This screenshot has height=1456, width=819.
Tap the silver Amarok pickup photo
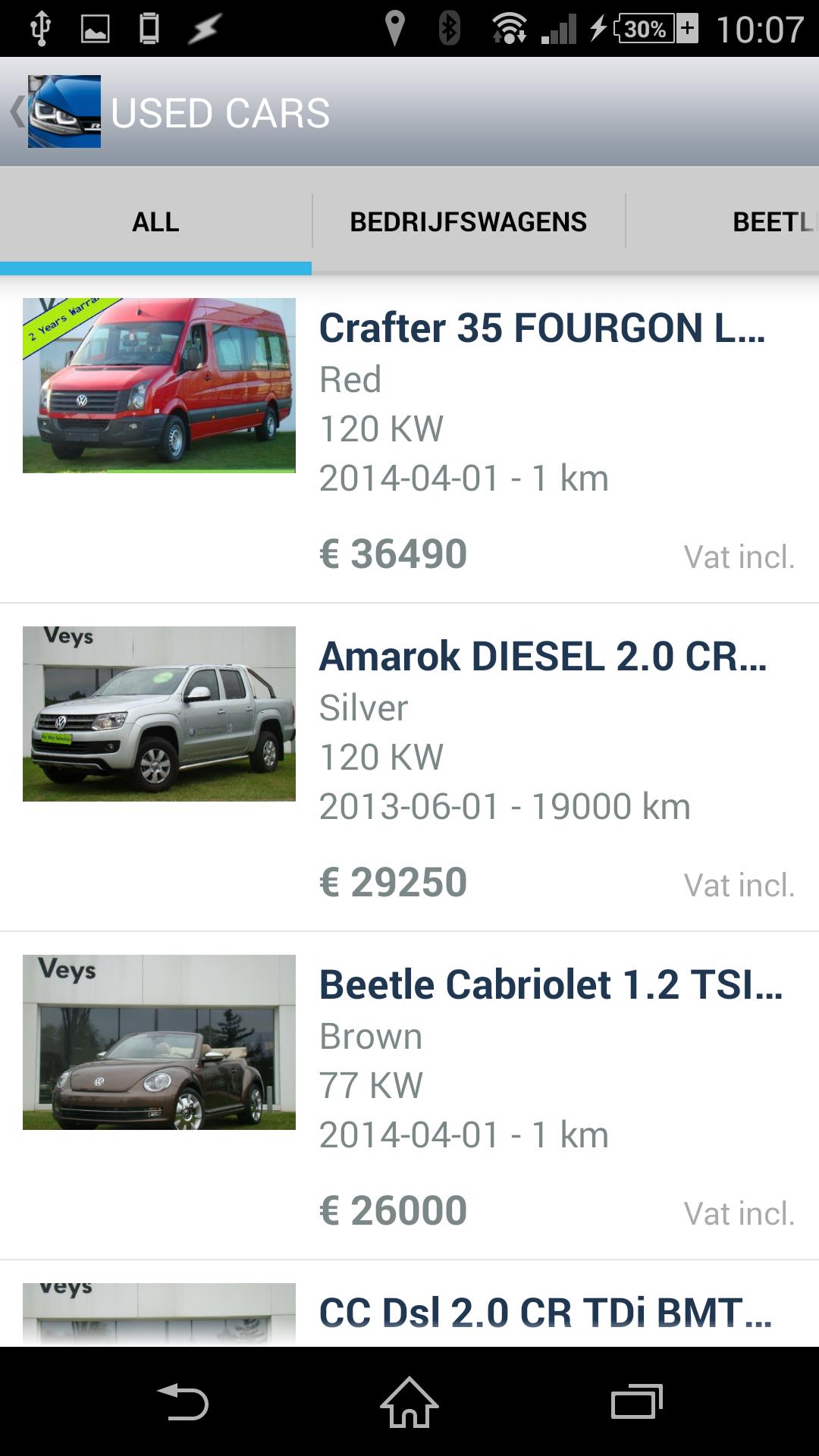[158, 714]
